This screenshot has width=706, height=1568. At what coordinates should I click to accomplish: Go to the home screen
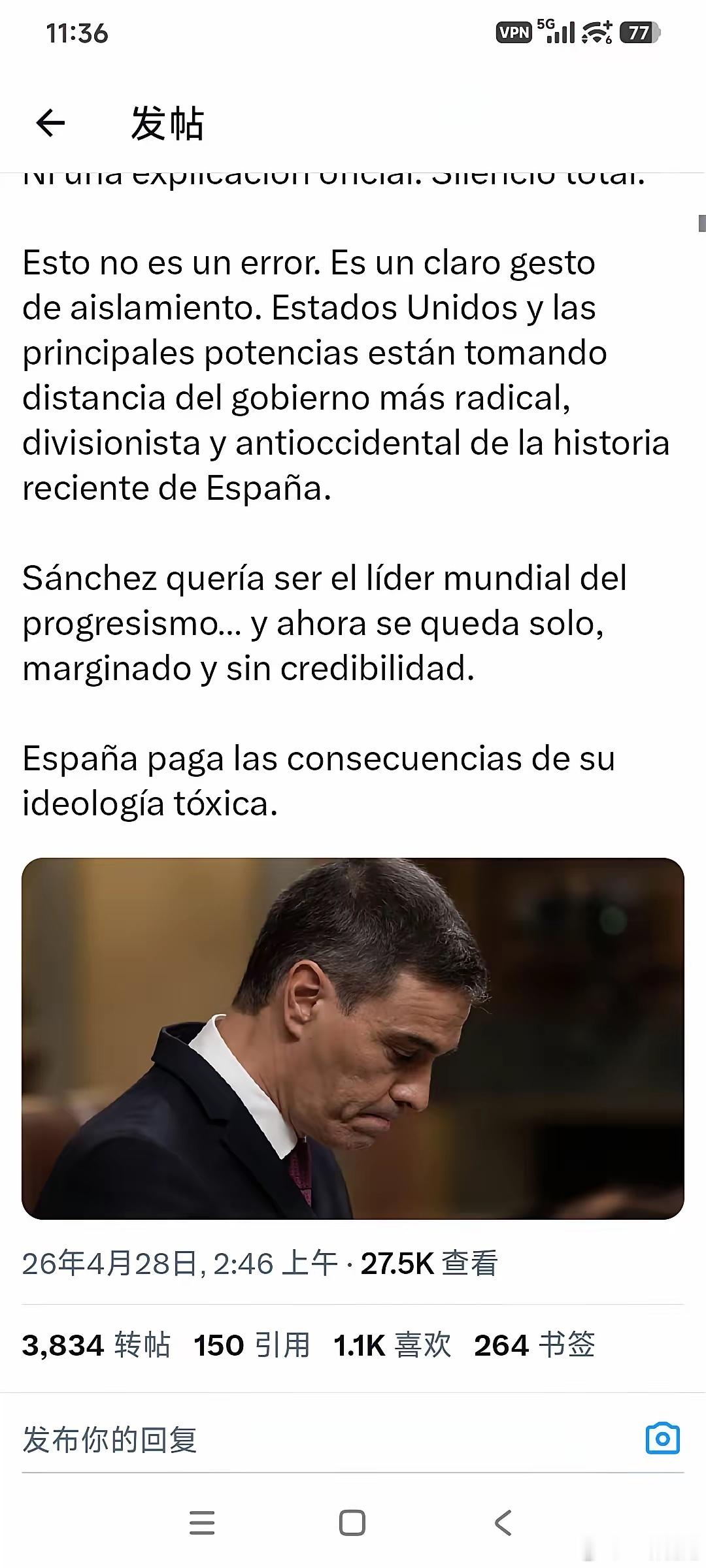(352, 1523)
